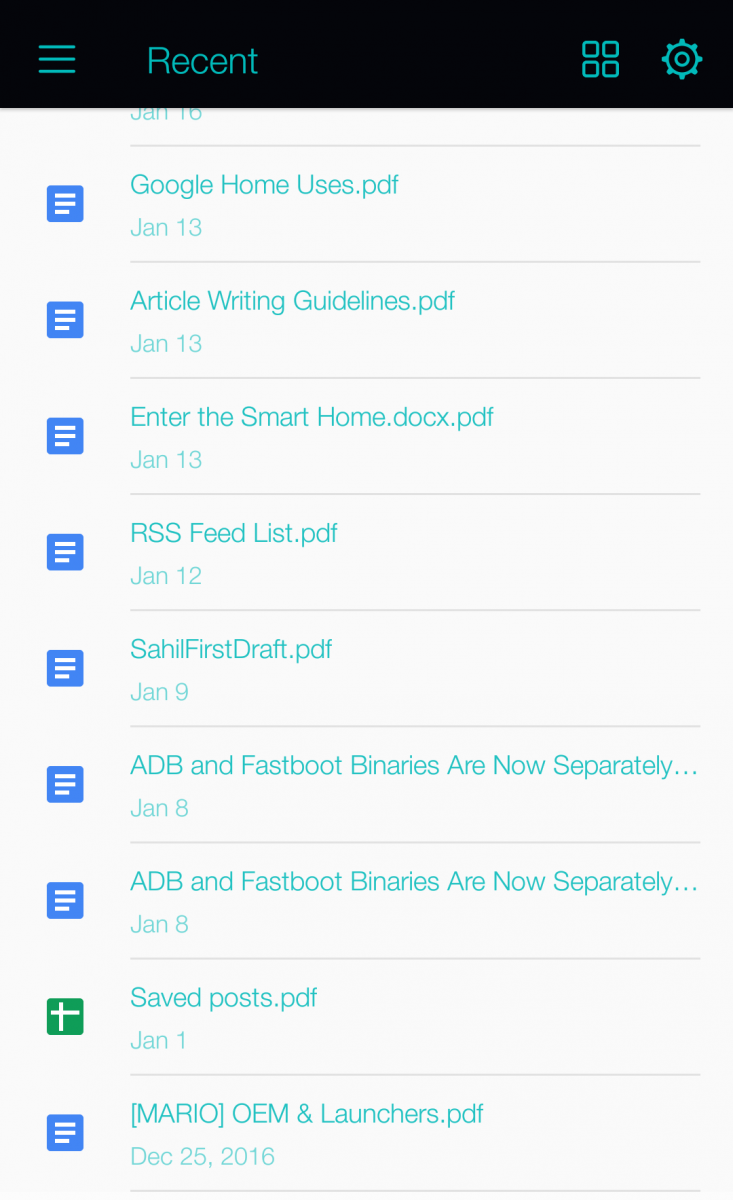Click the Recent screen title
The image size is (733, 1200).
coord(202,61)
